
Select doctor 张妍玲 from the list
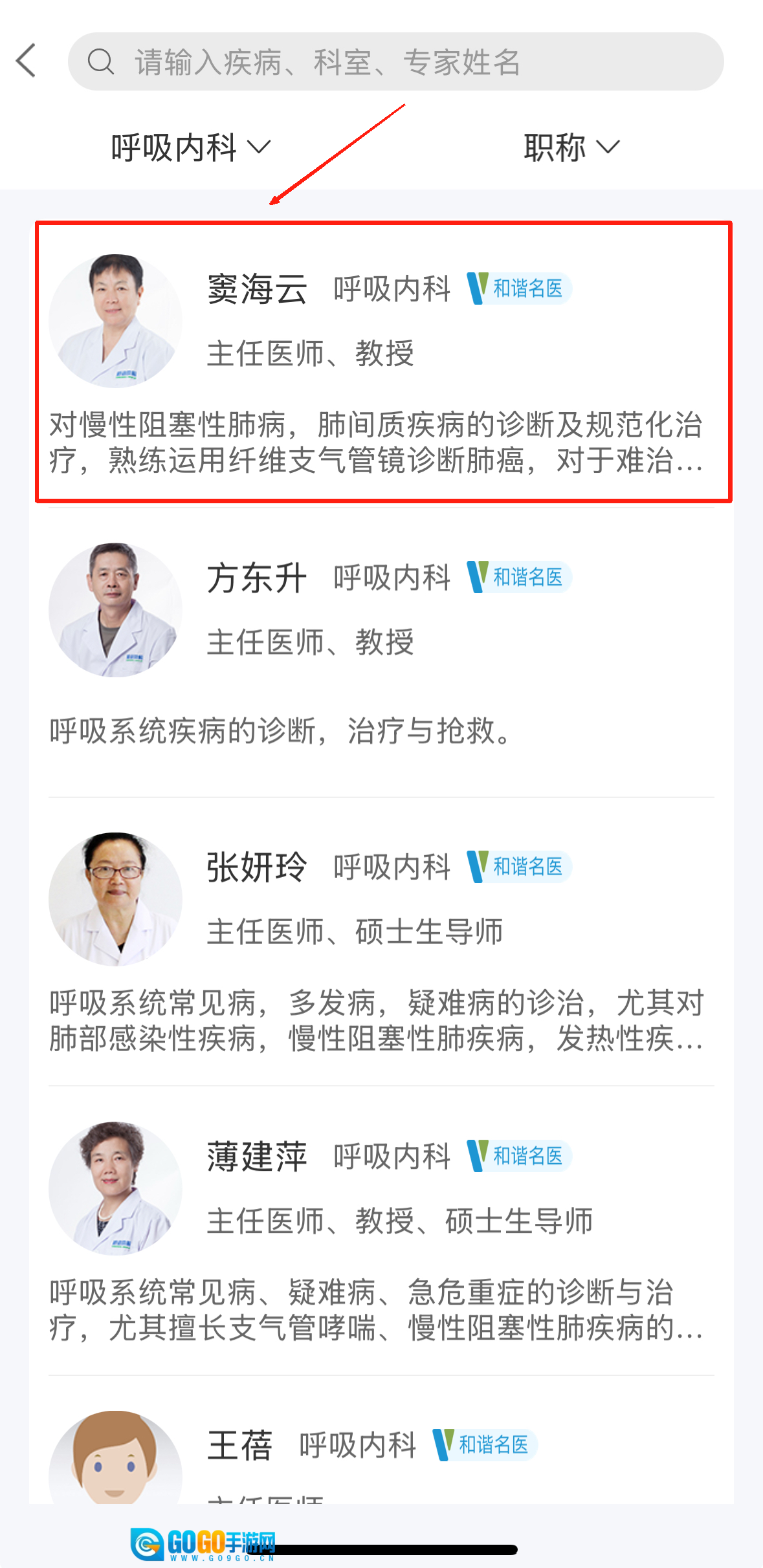382,941
